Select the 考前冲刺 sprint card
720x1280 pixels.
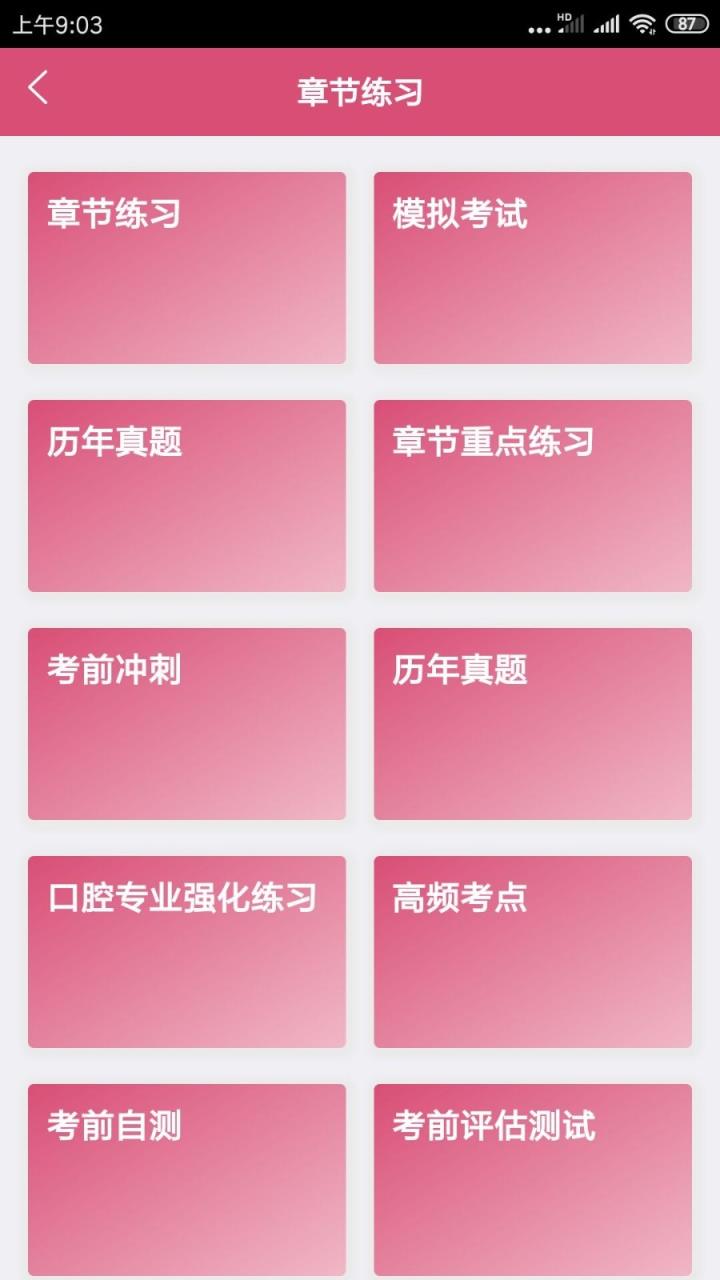pos(186,723)
